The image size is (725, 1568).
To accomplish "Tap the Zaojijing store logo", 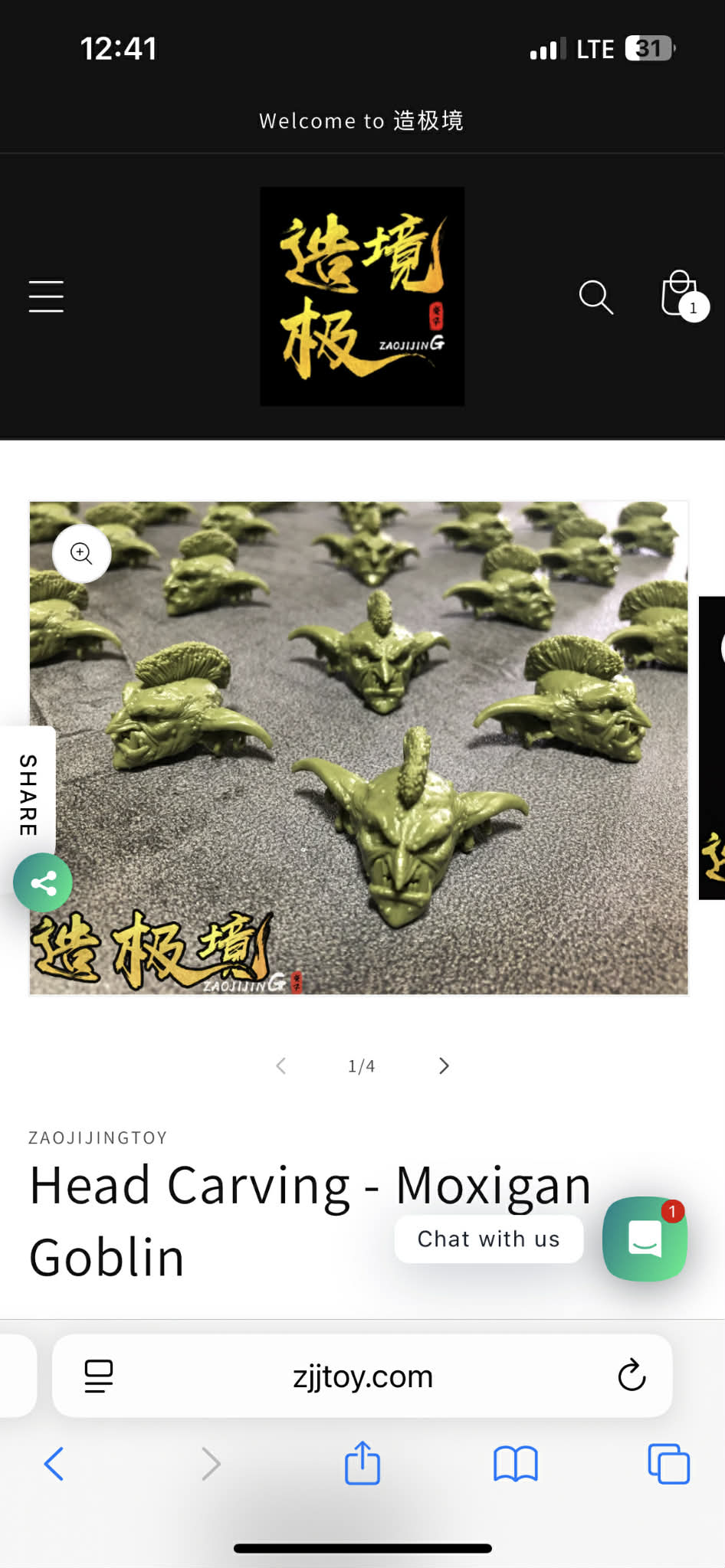I will click(x=362, y=296).
